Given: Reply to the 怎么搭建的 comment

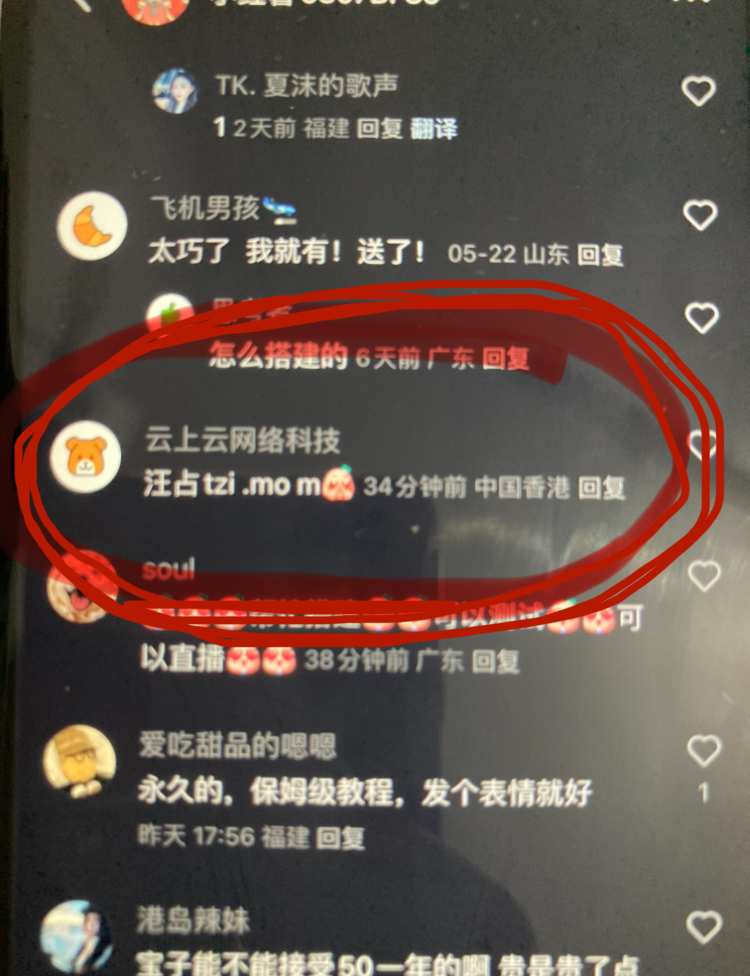Looking at the screenshot, I should 506,358.
